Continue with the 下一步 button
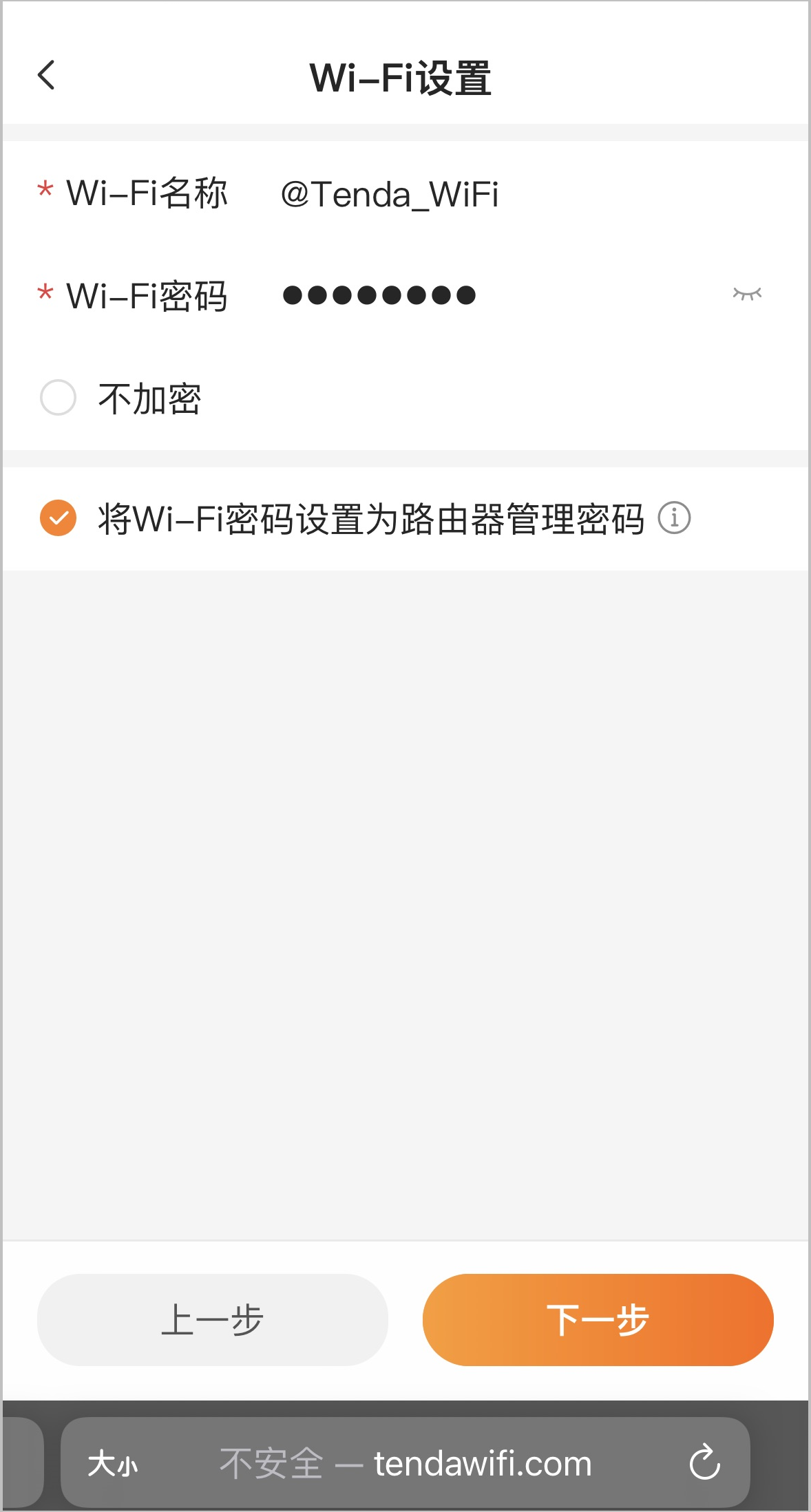811x1512 pixels. pyautogui.click(x=598, y=1319)
